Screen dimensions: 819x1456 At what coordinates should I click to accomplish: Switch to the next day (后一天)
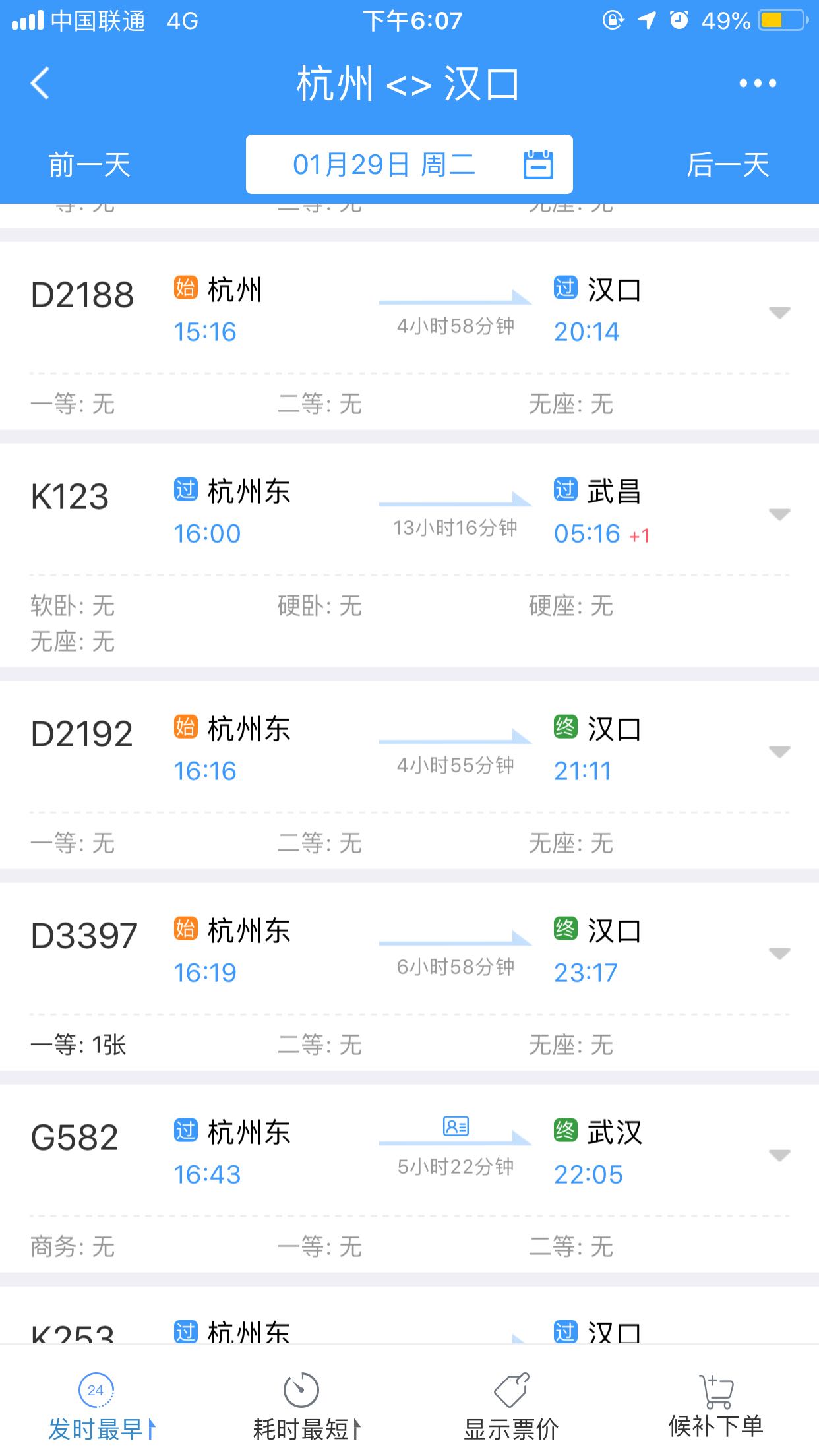click(728, 165)
